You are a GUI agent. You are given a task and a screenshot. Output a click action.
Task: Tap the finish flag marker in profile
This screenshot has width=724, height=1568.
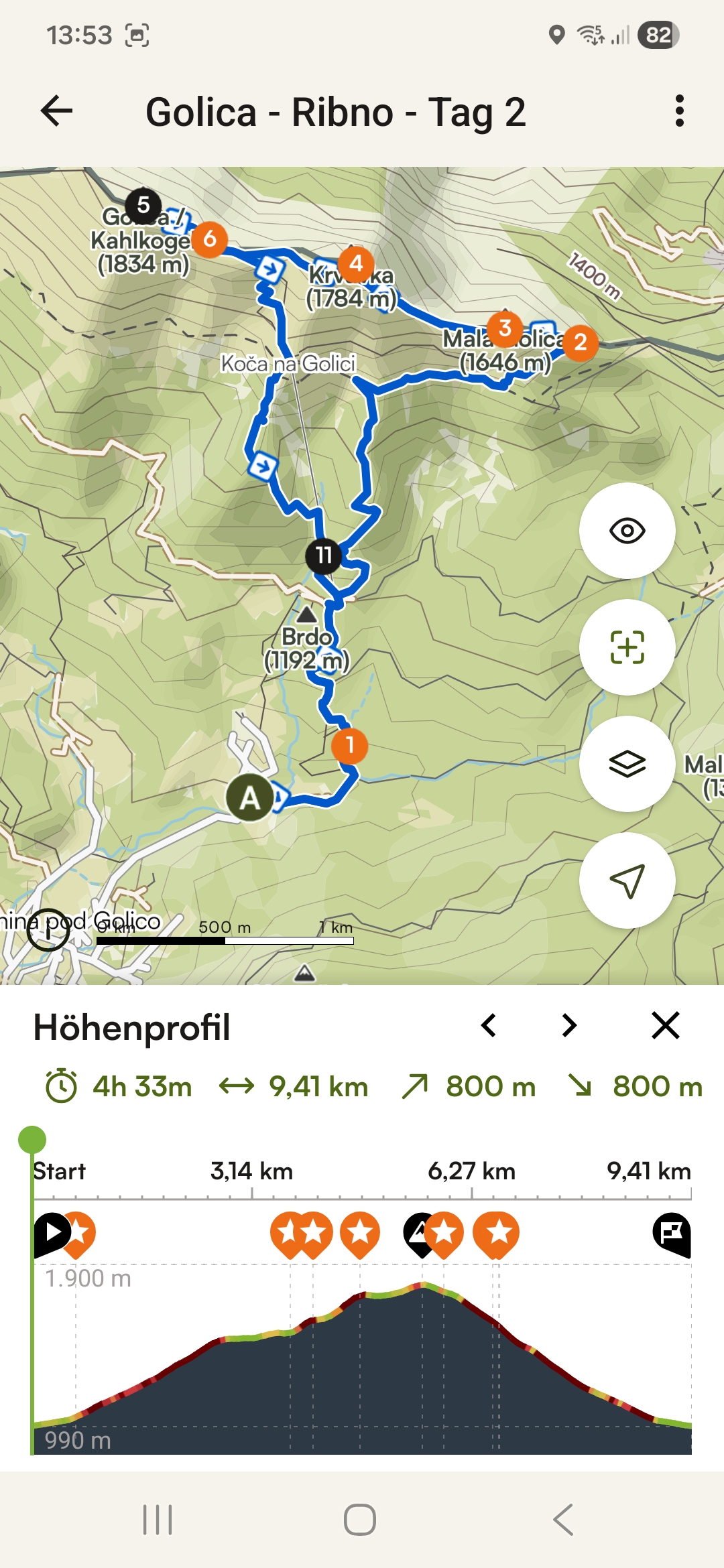(x=672, y=1233)
